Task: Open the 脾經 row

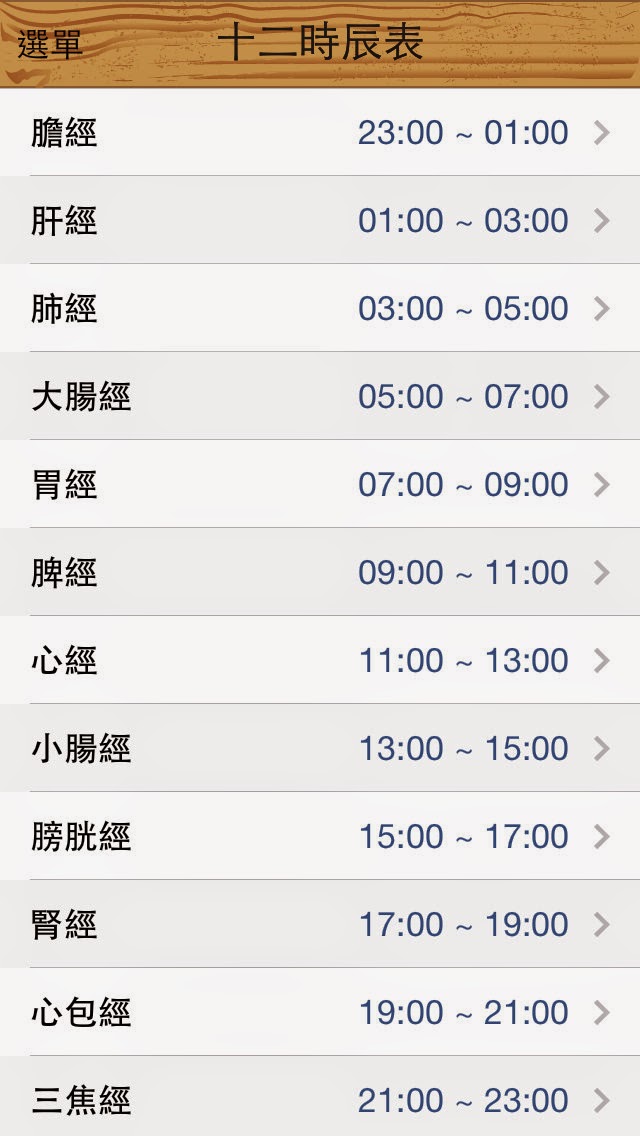Action: click(x=320, y=572)
